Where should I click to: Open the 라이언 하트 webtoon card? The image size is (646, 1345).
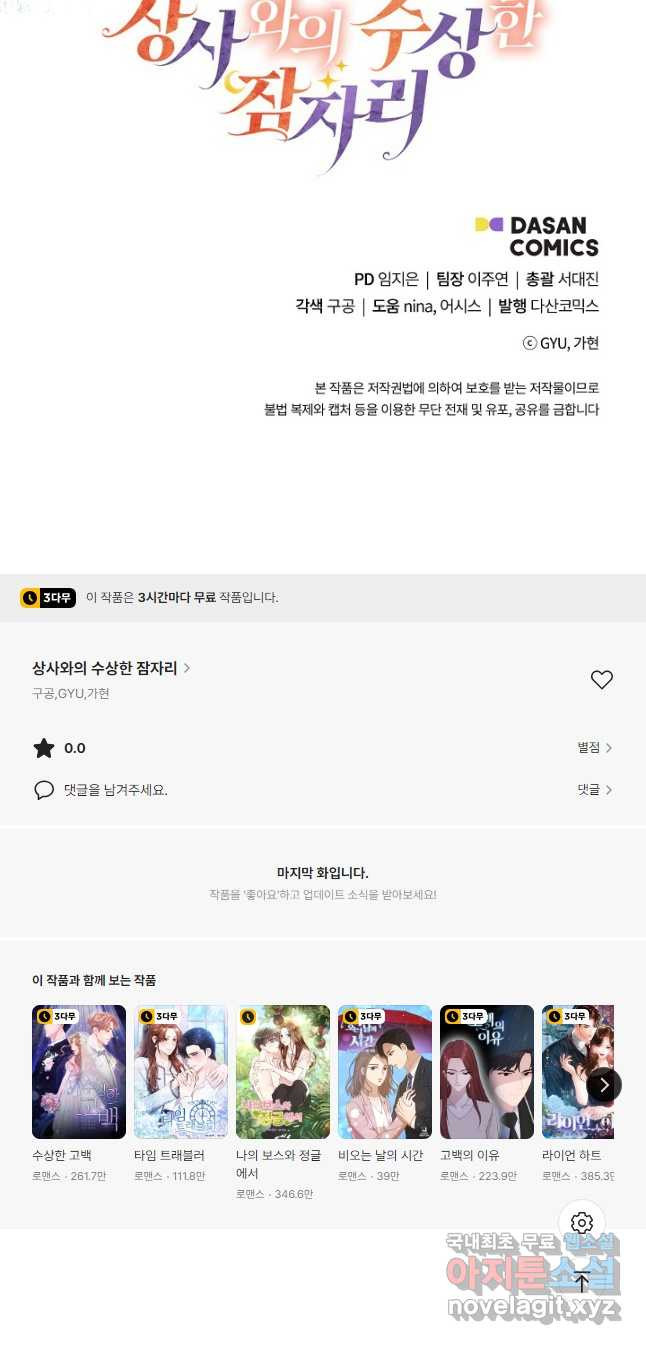578,1094
